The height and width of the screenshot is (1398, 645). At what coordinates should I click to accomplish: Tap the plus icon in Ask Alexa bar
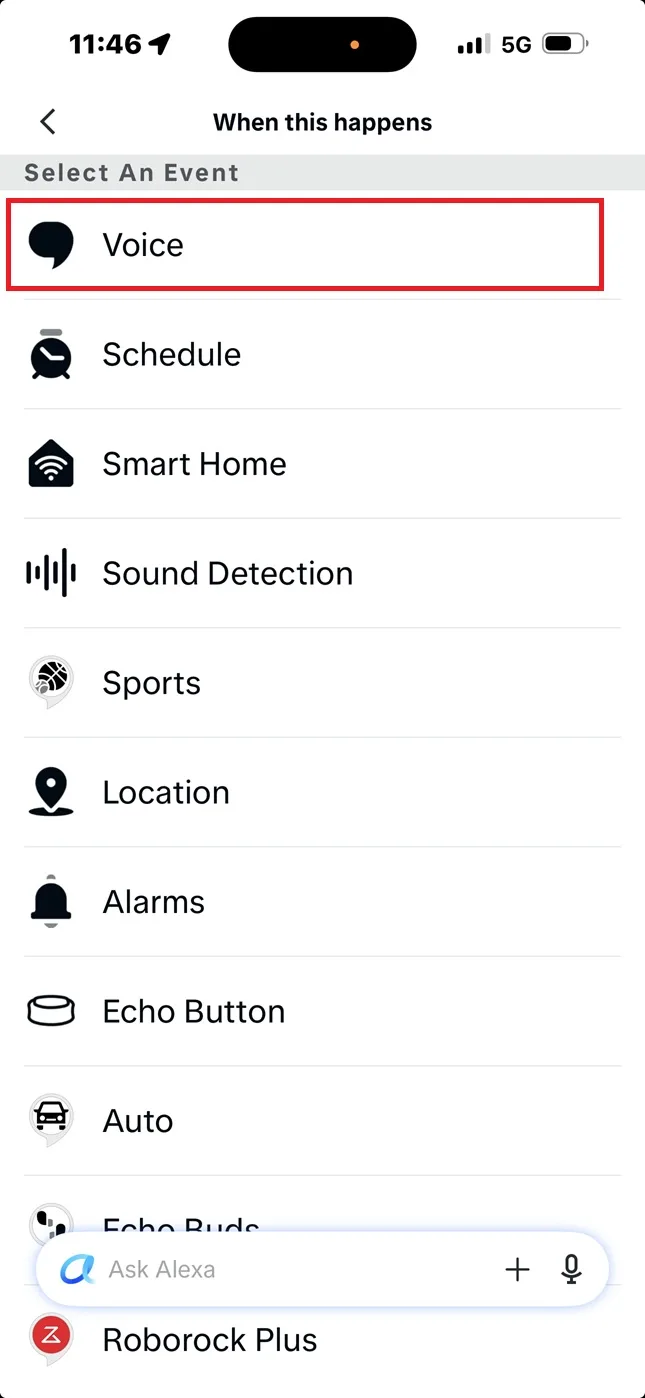[517, 1270]
